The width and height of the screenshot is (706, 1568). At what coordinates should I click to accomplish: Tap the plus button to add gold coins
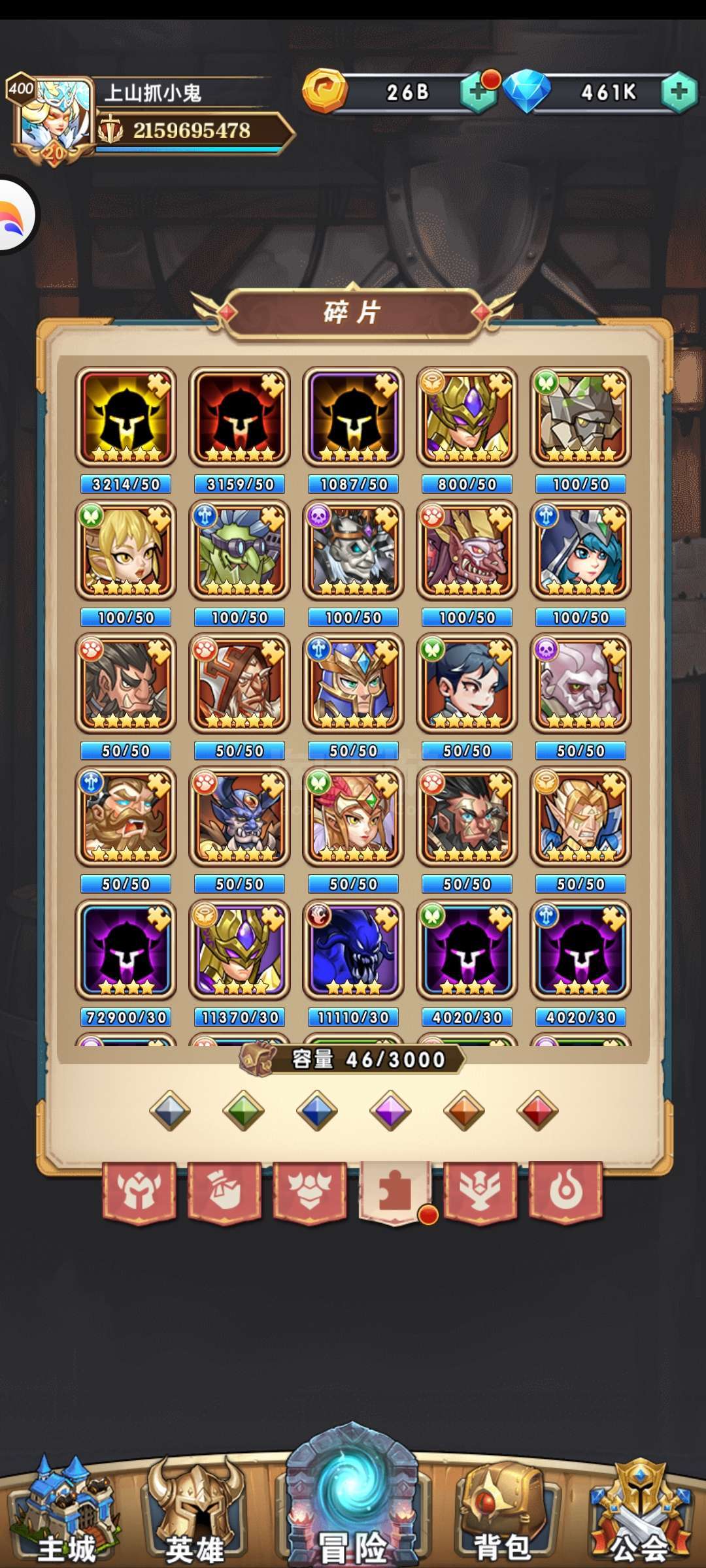[479, 92]
